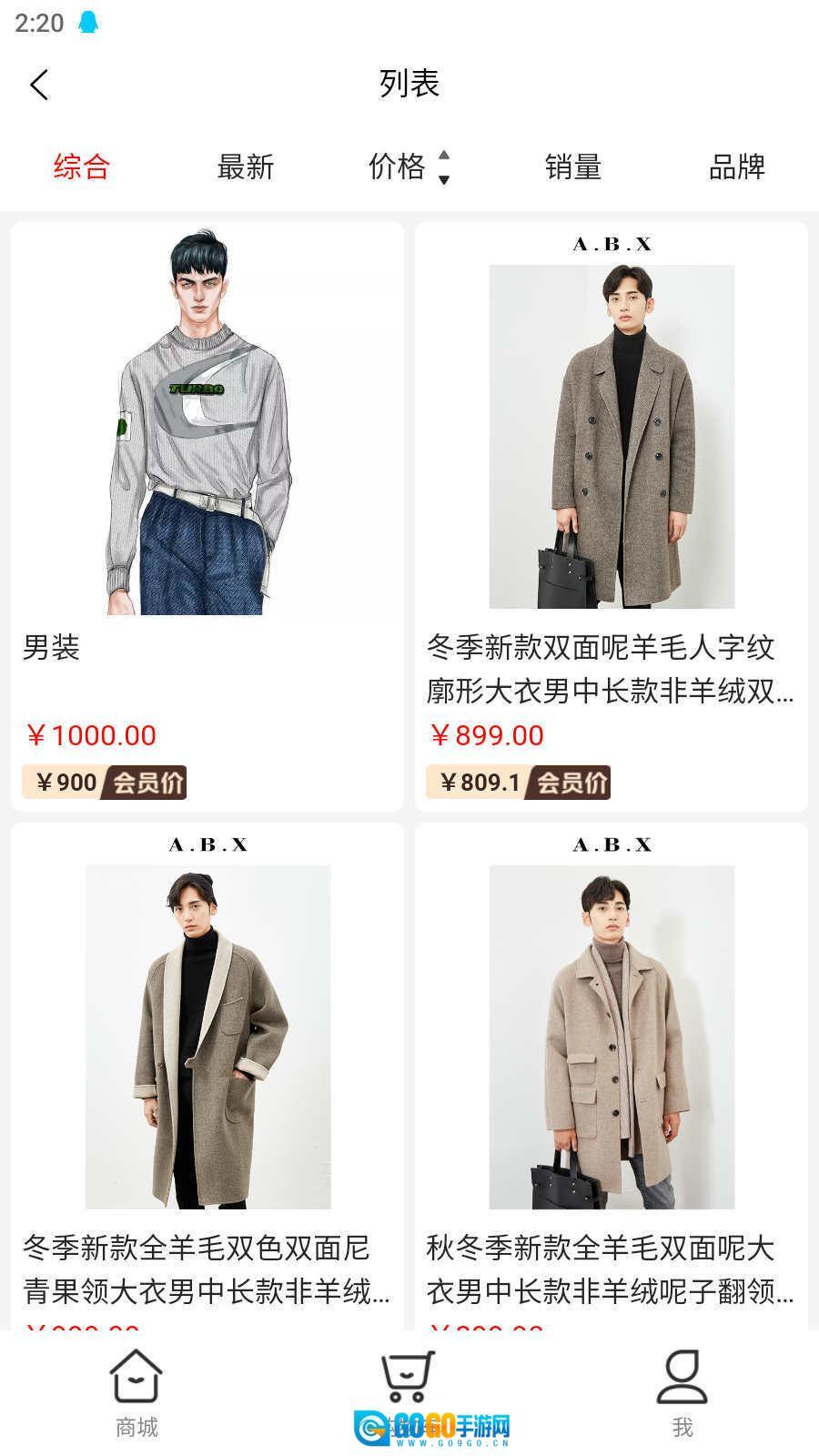Open the 男装 product card

pyautogui.click(x=207, y=455)
